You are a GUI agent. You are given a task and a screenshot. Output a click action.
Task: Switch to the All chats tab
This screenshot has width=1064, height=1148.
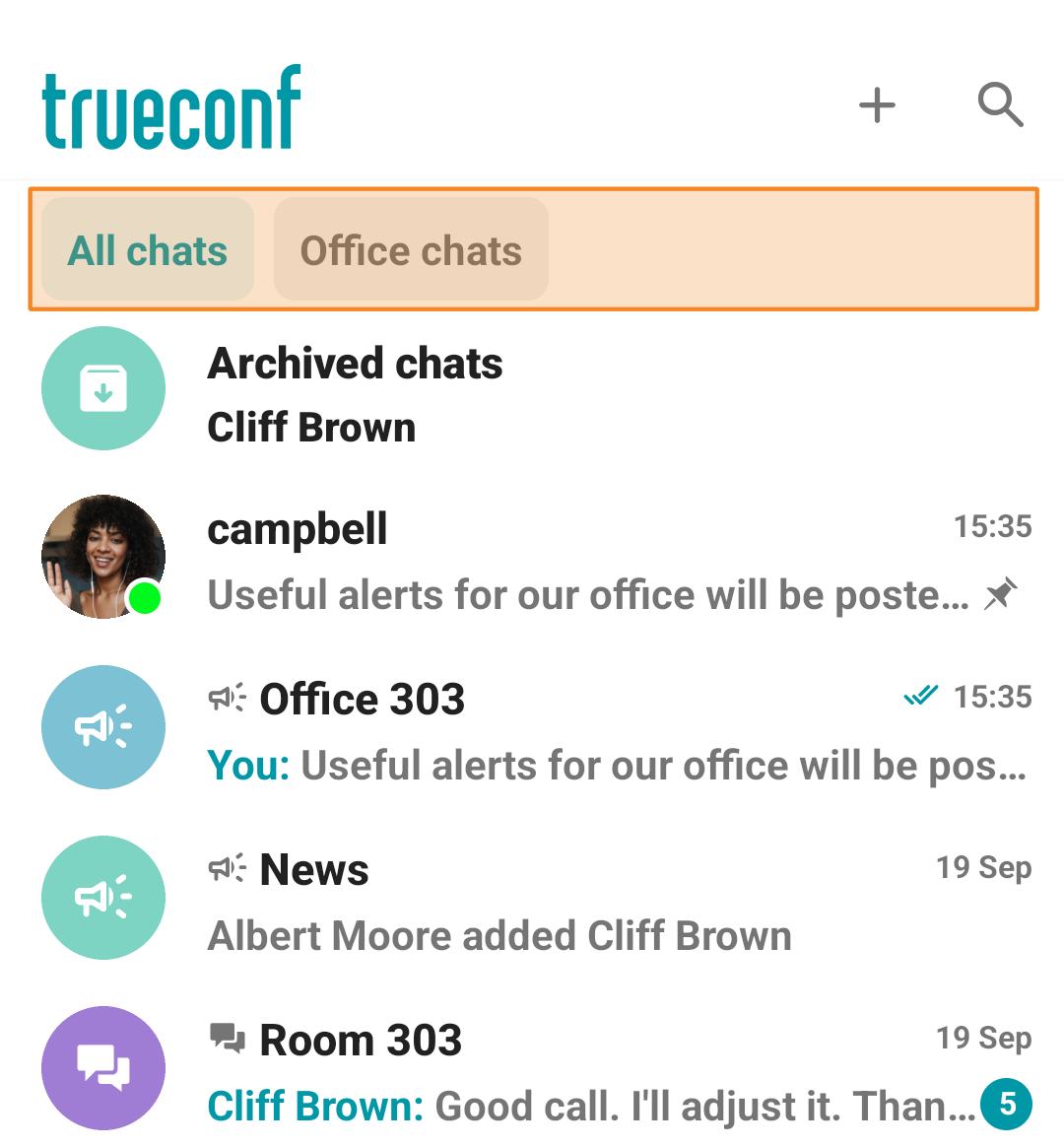coord(148,250)
